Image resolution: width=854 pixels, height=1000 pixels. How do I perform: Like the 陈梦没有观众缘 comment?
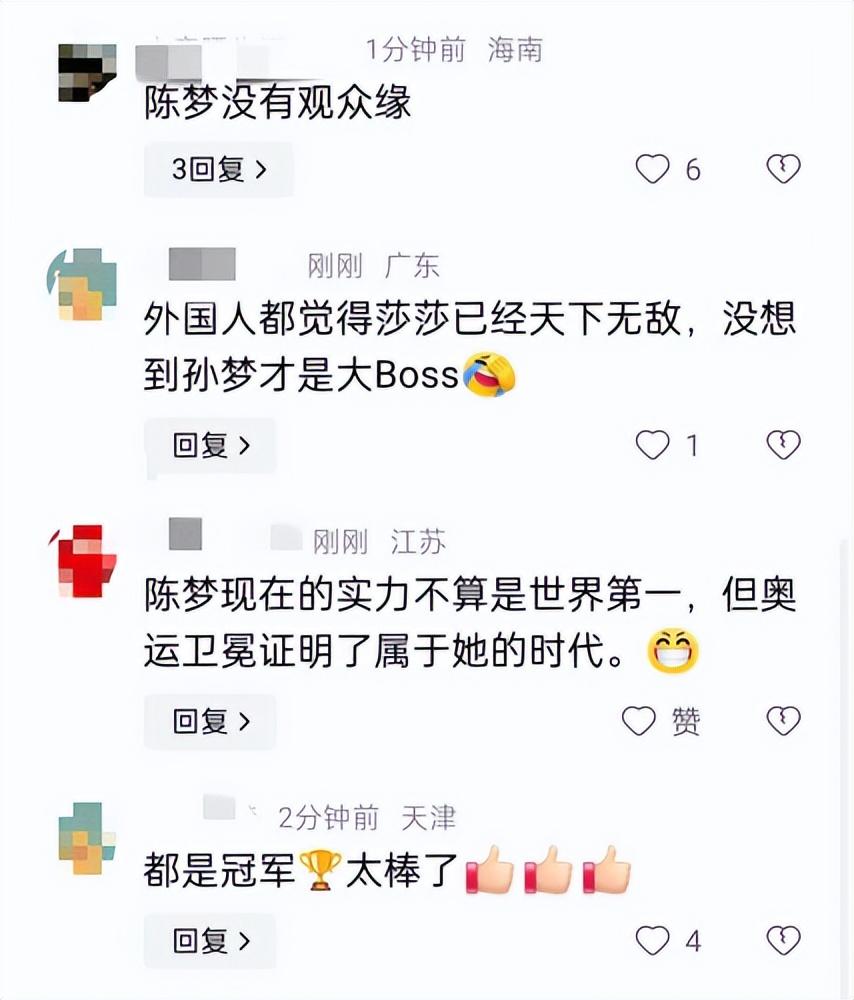pyautogui.click(x=653, y=170)
